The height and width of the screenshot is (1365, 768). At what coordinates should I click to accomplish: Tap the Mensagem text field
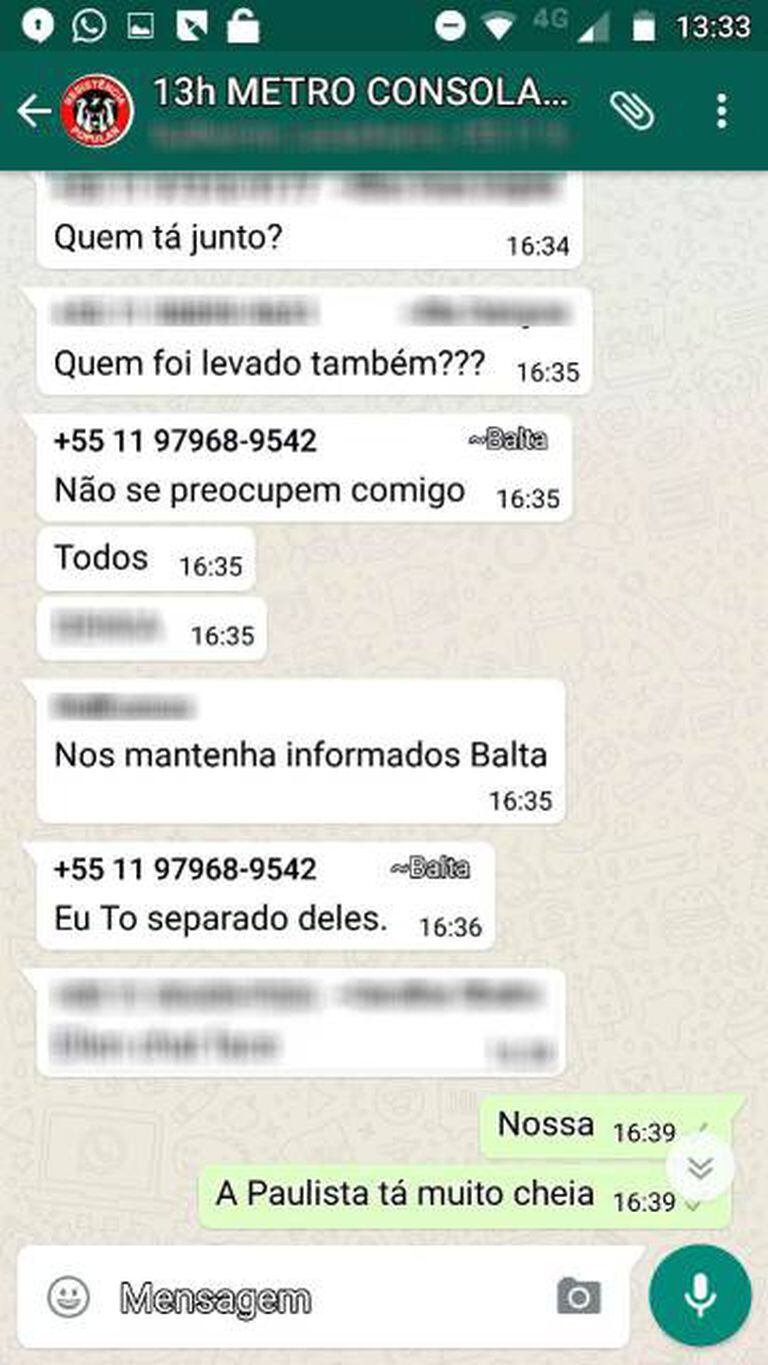coord(320,1299)
